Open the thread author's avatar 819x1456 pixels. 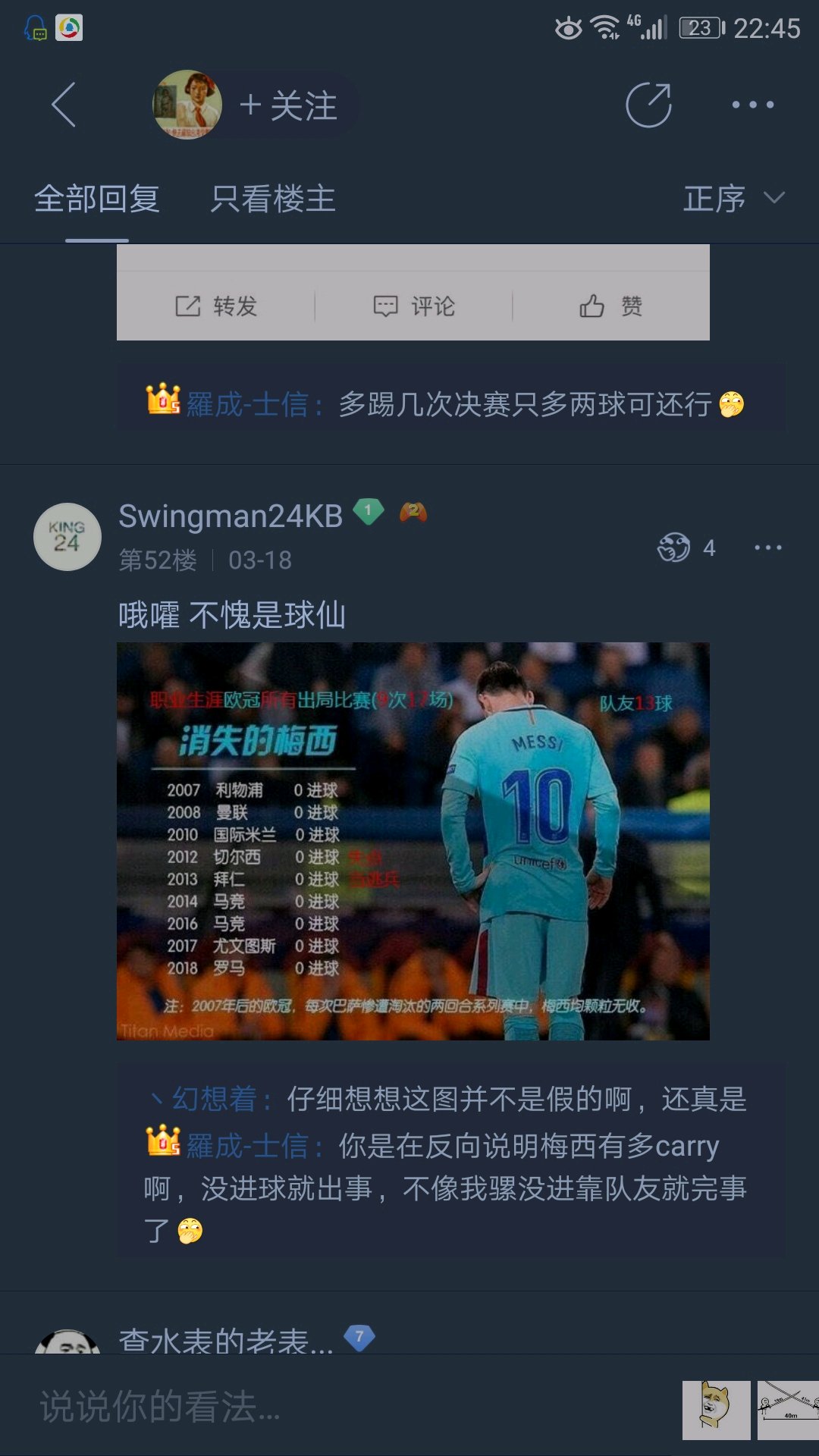tap(187, 105)
